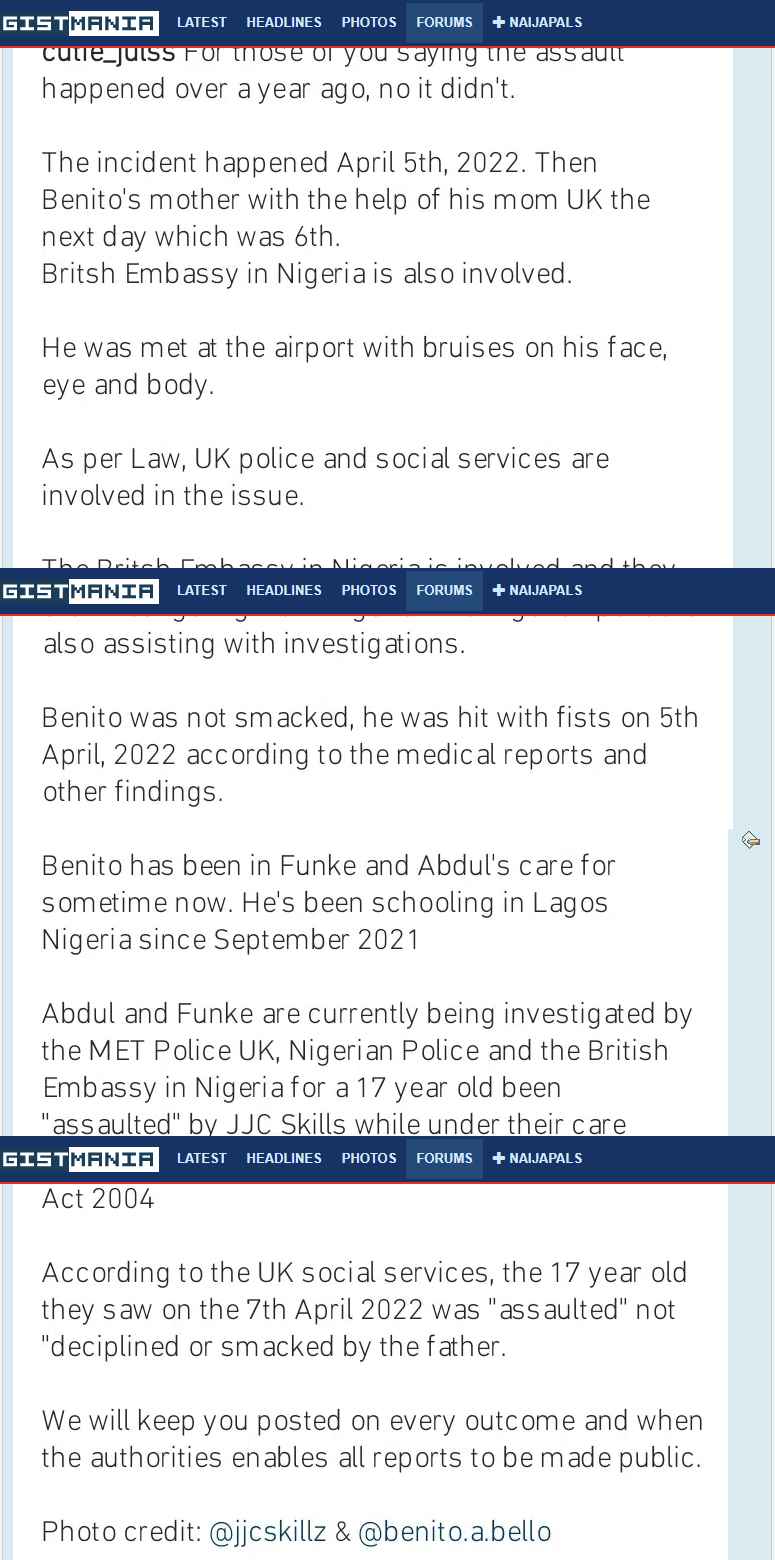The width and height of the screenshot is (775, 1560).
Task: Tap the small arrow icon beside the post
Action: tap(750, 840)
